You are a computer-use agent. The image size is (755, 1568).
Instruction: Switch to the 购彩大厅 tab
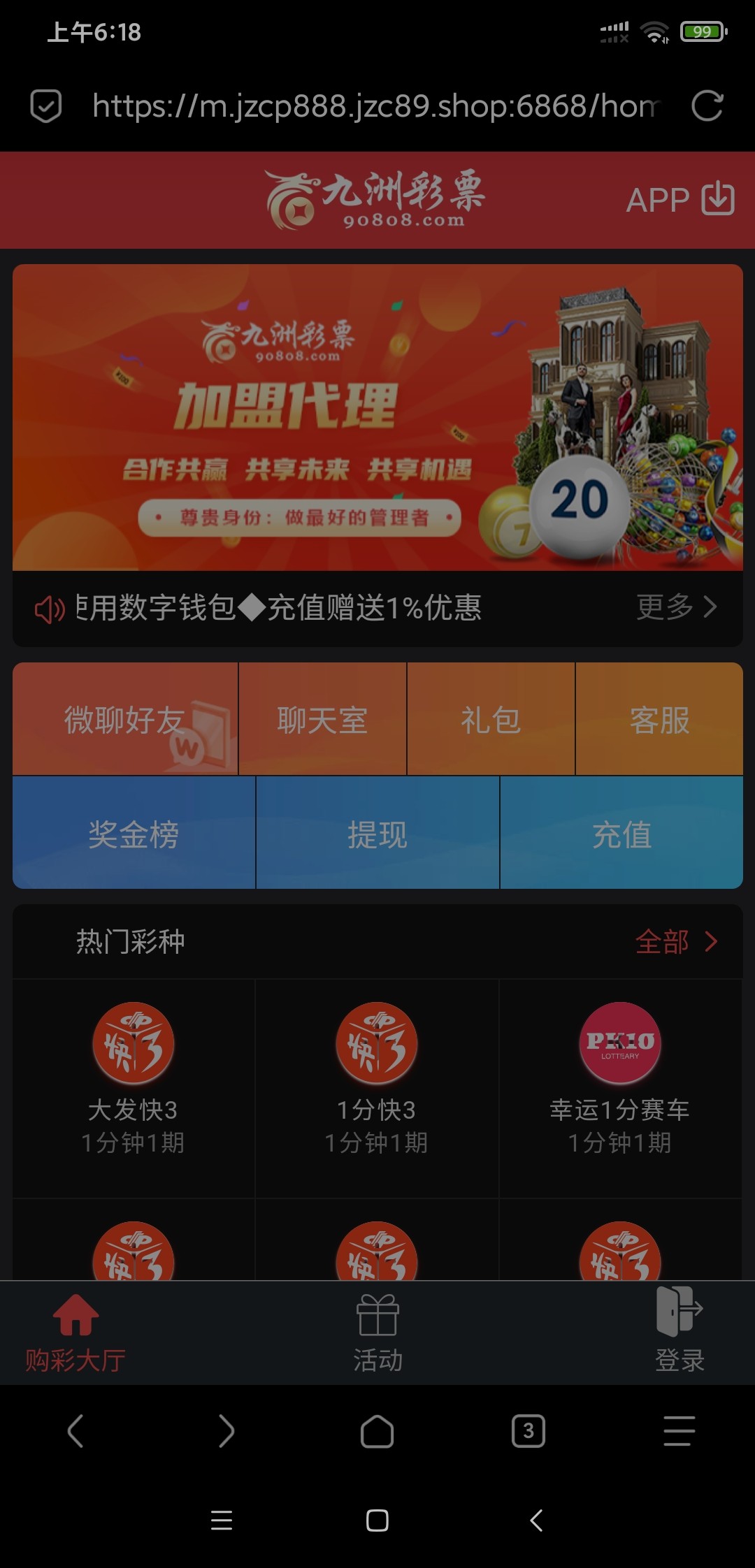(75, 1333)
